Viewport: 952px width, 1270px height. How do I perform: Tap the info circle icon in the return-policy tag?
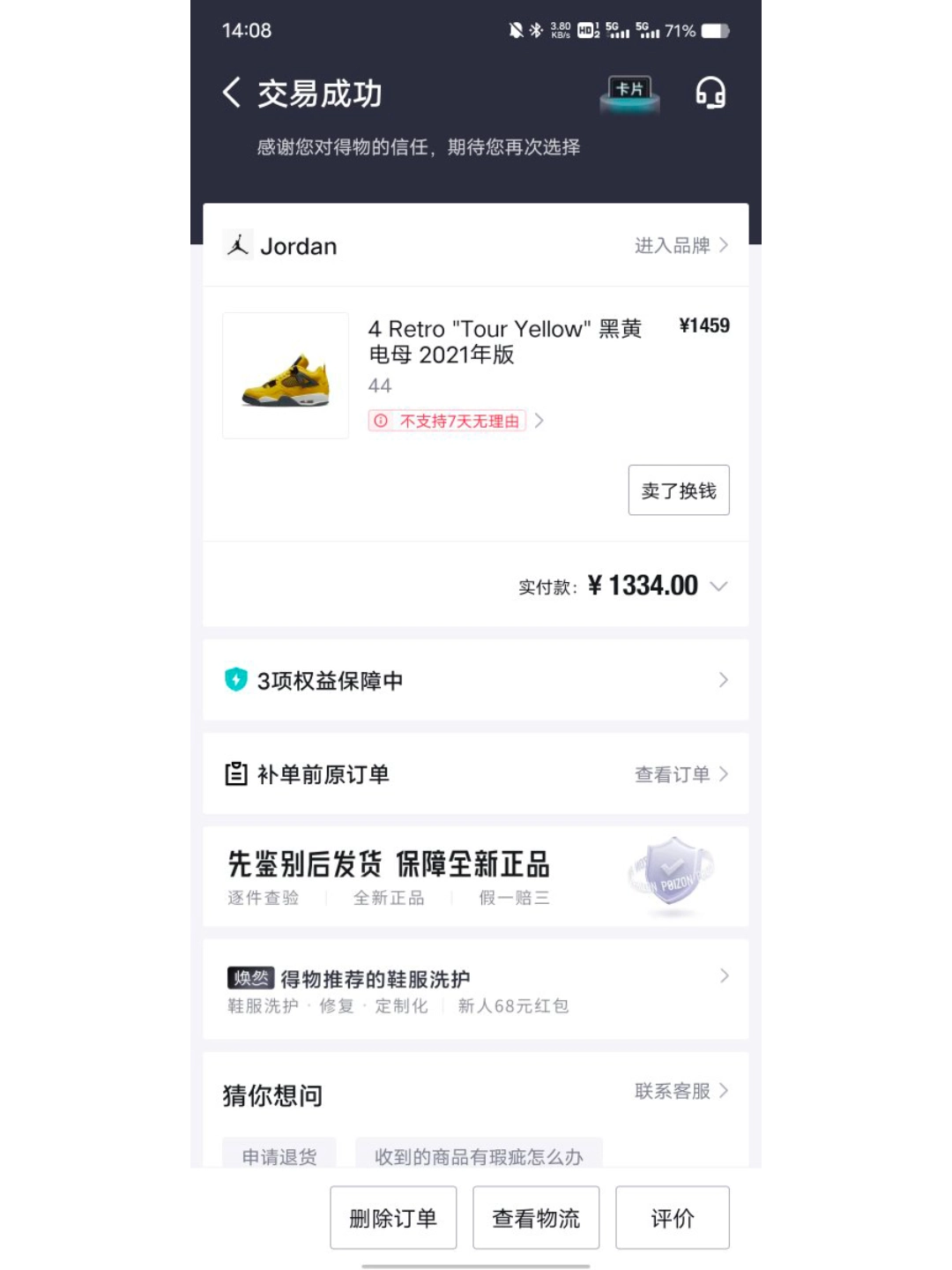(x=380, y=421)
